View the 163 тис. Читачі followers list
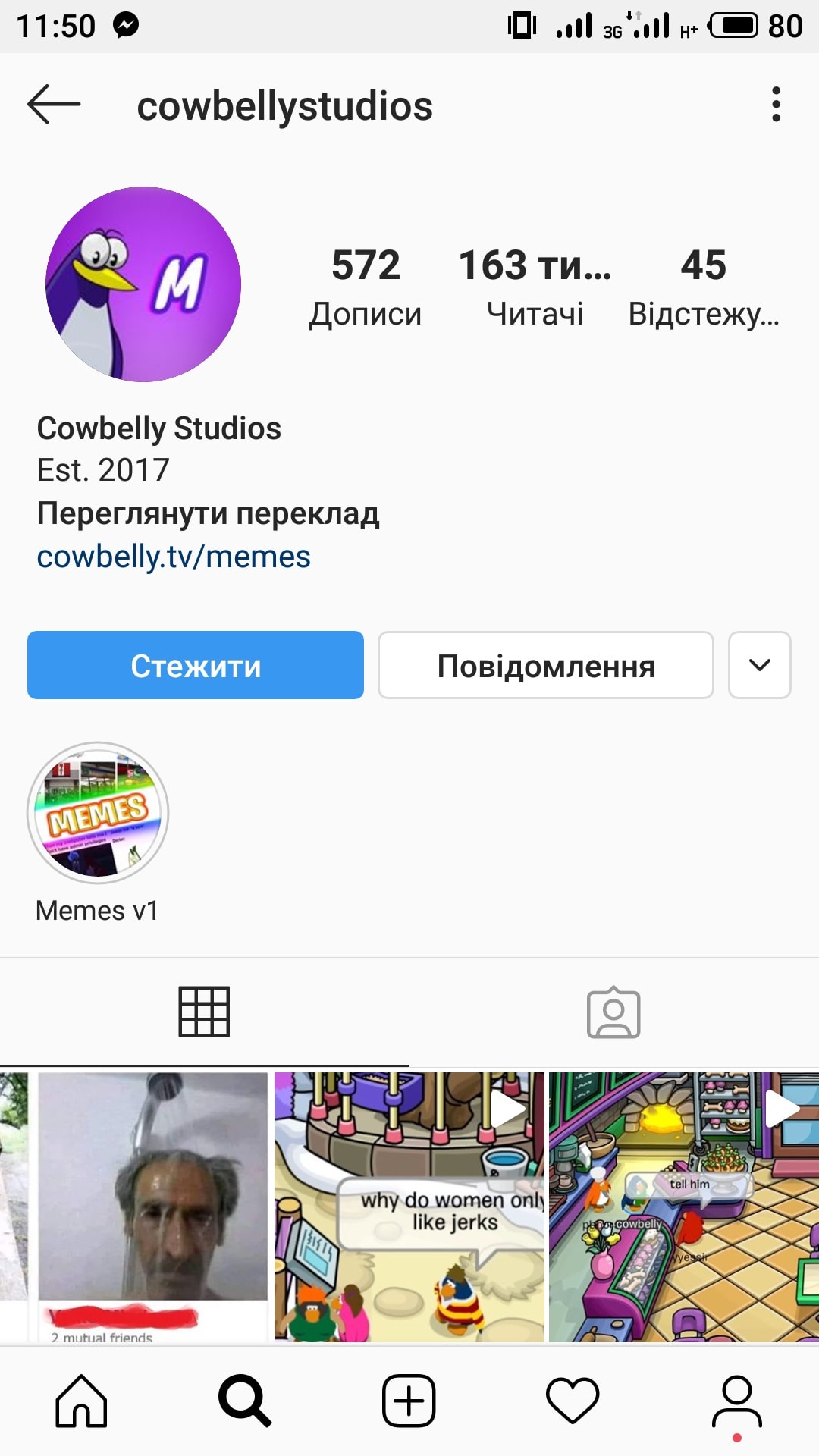The image size is (819, 1456). click(535, 287)
